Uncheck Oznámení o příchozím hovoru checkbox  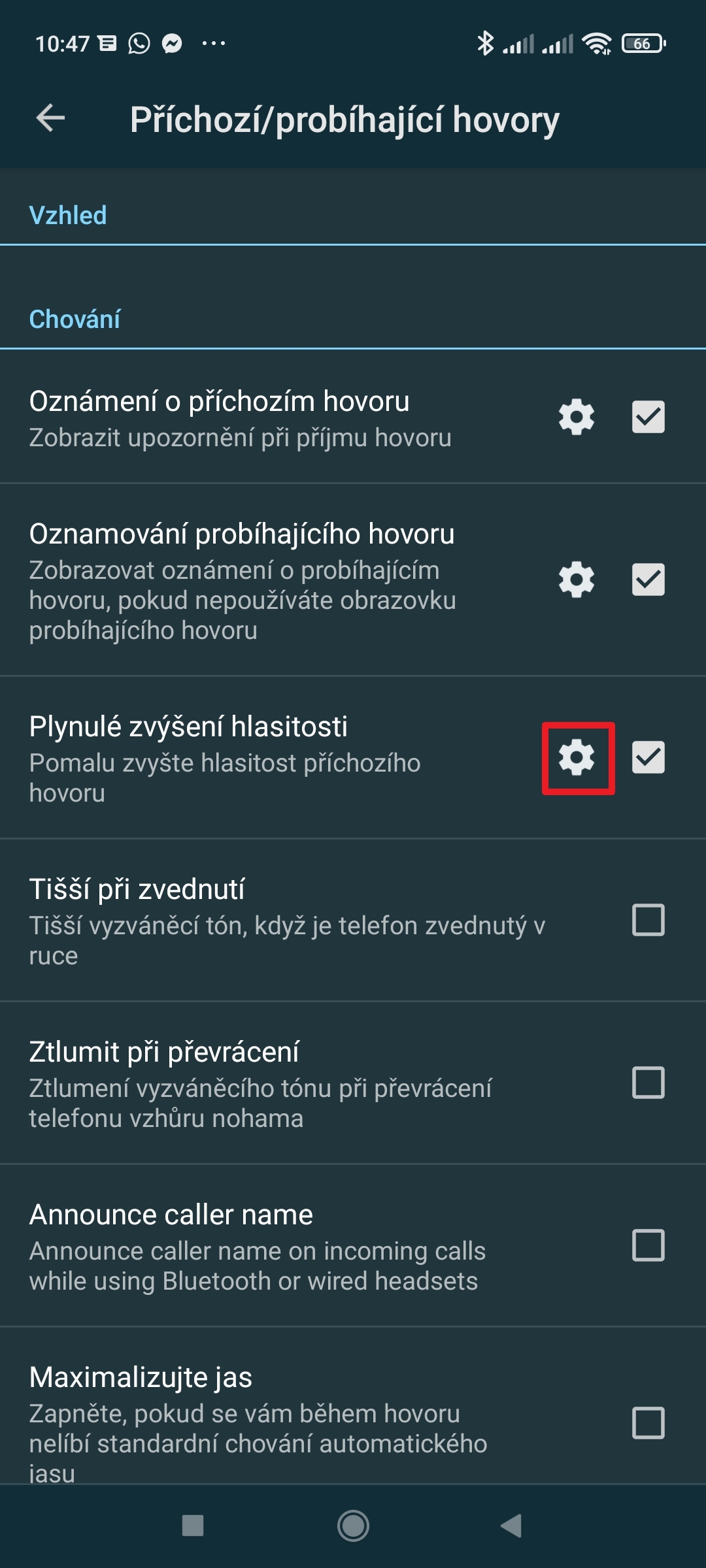pos(648,417)
